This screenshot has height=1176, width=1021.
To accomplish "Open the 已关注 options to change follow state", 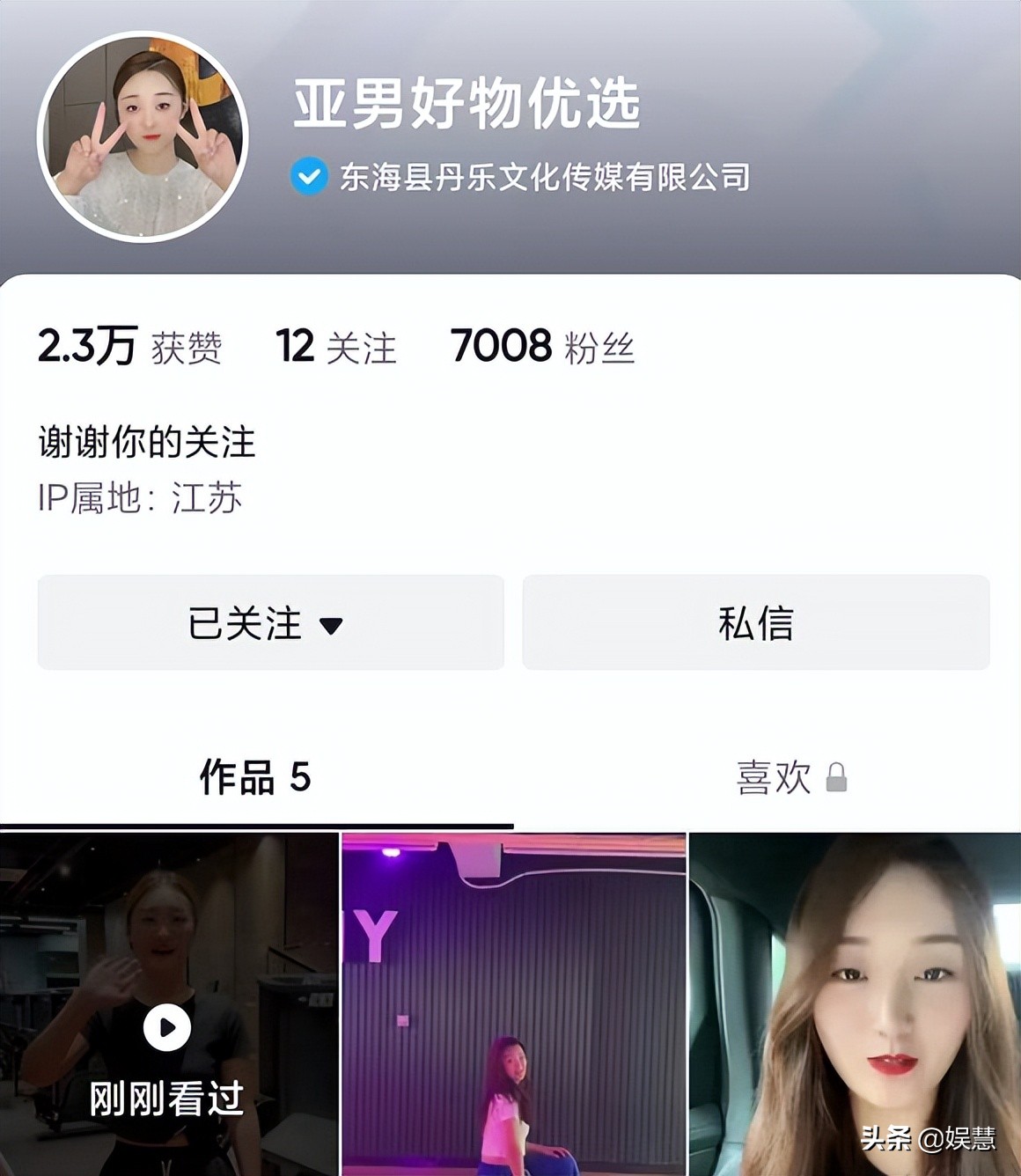I will click(270, 624).
